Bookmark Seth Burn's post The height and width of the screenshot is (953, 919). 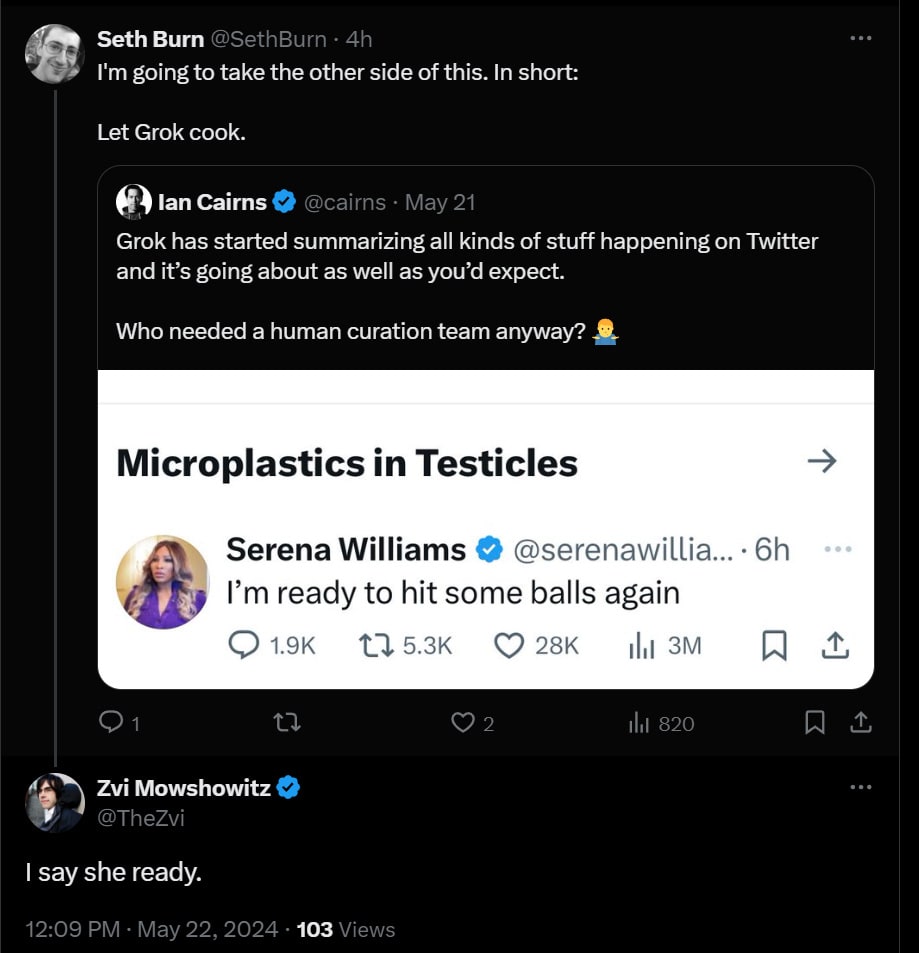pyautogui.click(x=815, y=722)
